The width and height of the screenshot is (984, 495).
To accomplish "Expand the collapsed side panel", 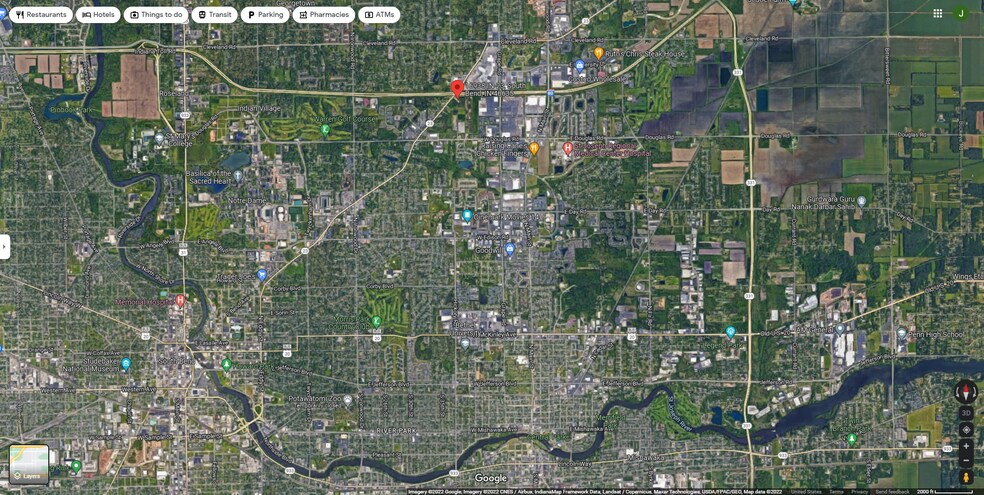I will point(5,246).
